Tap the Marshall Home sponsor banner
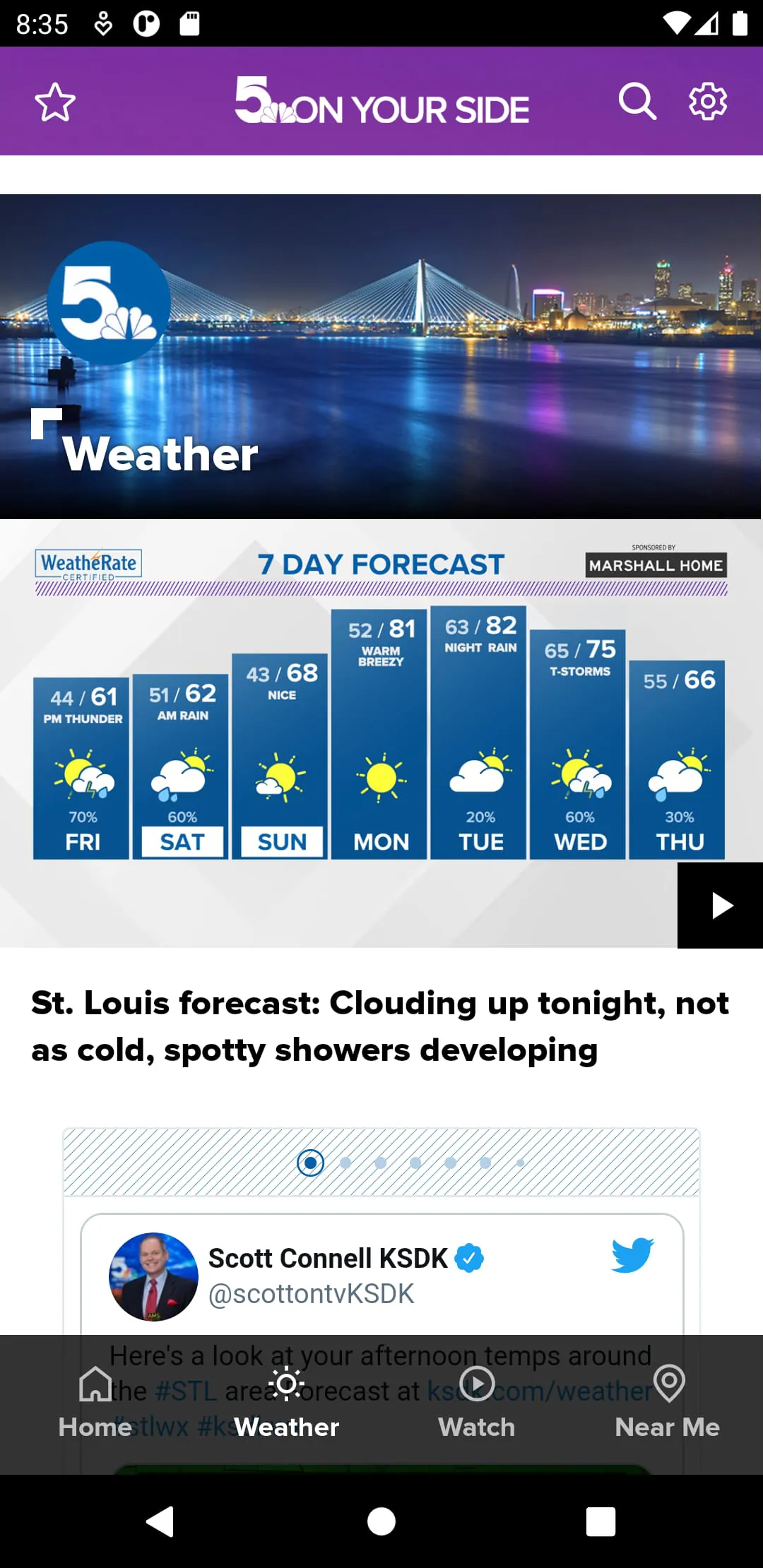This screenshot has width=763, height=1568. (656, 564)
